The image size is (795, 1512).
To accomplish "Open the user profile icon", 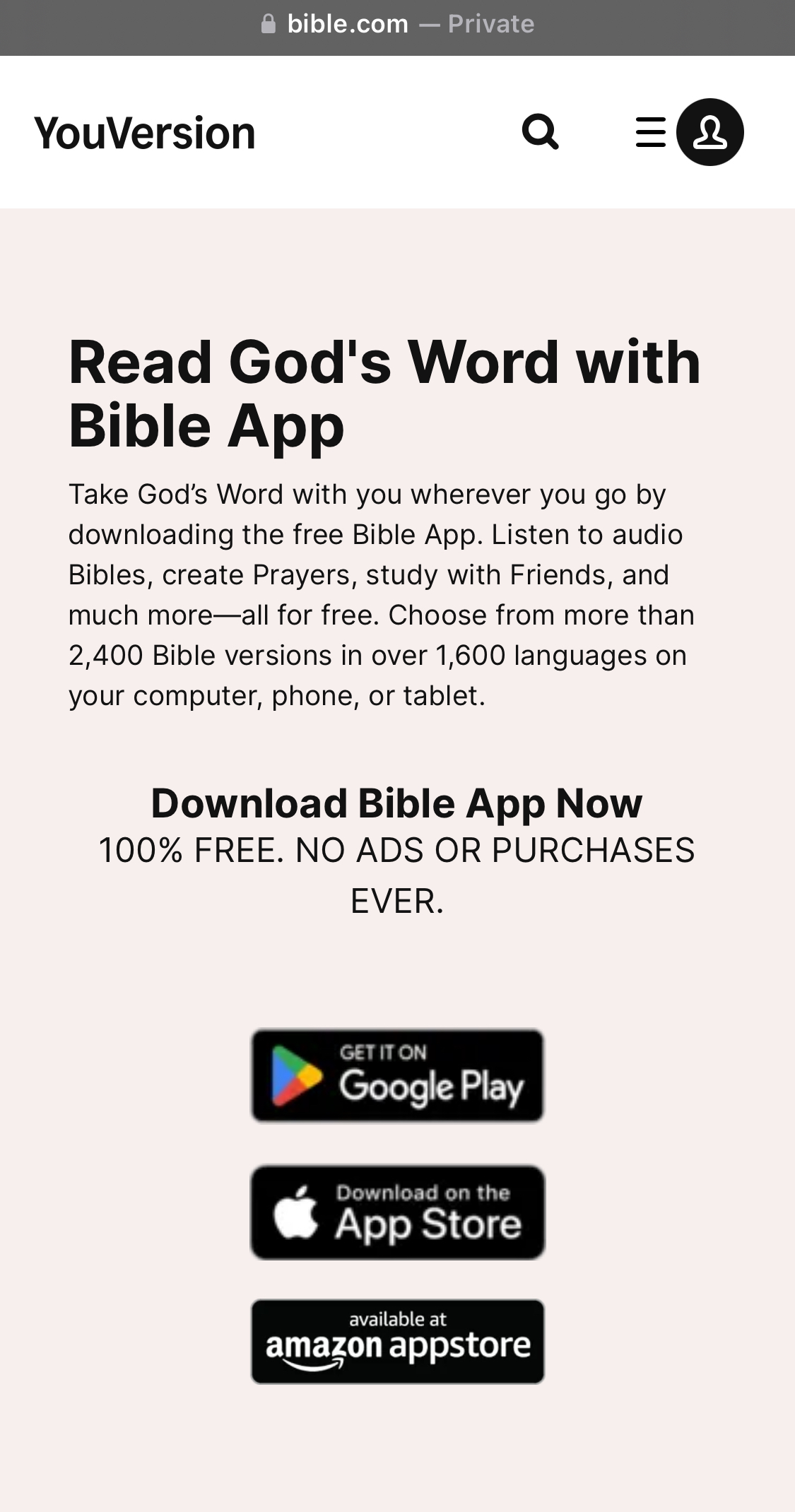I will pos(709,132).
